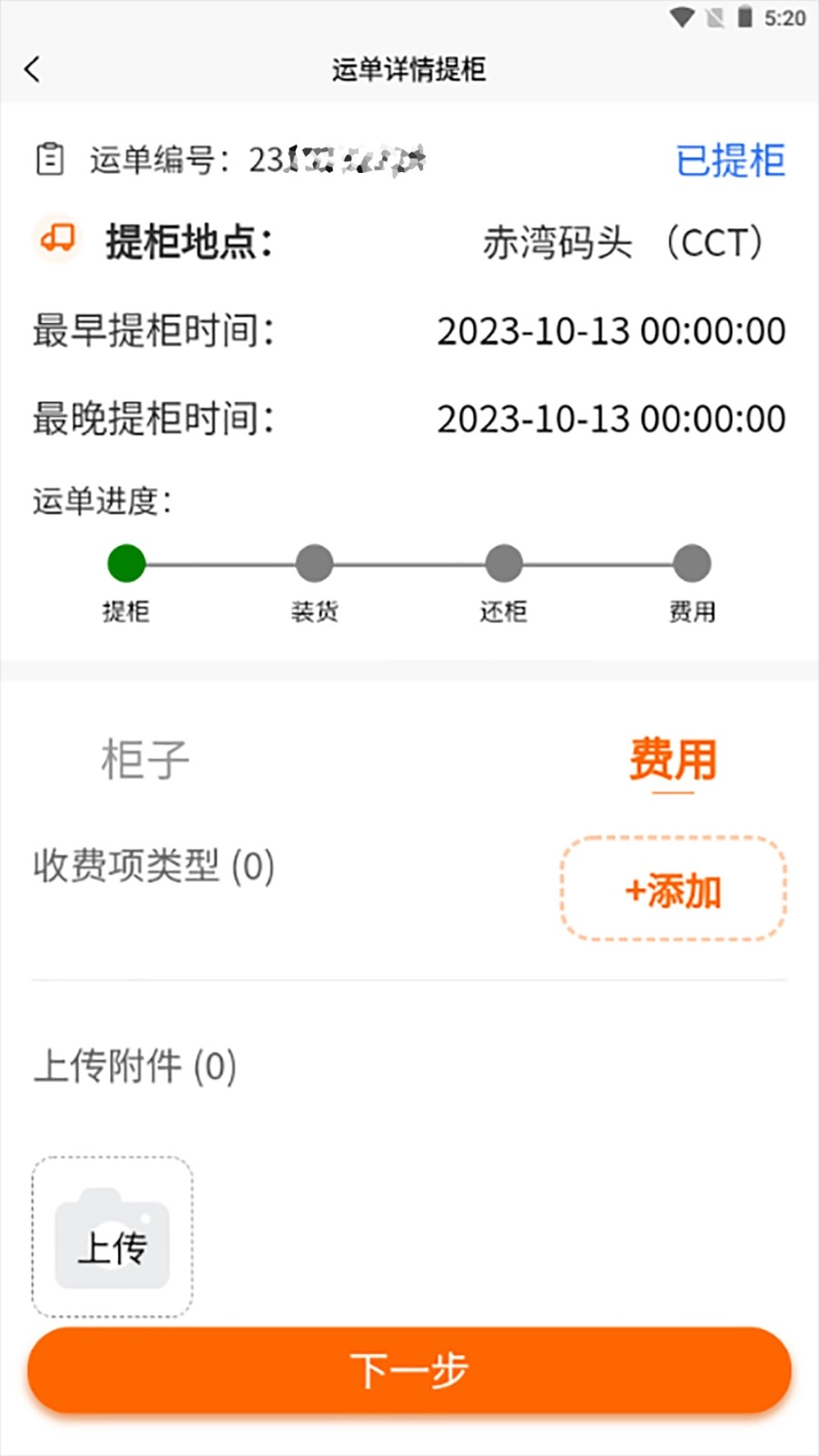Tap the 费用 progress step circle
The height and width of the screenshot is (1456, 819).
693,564
